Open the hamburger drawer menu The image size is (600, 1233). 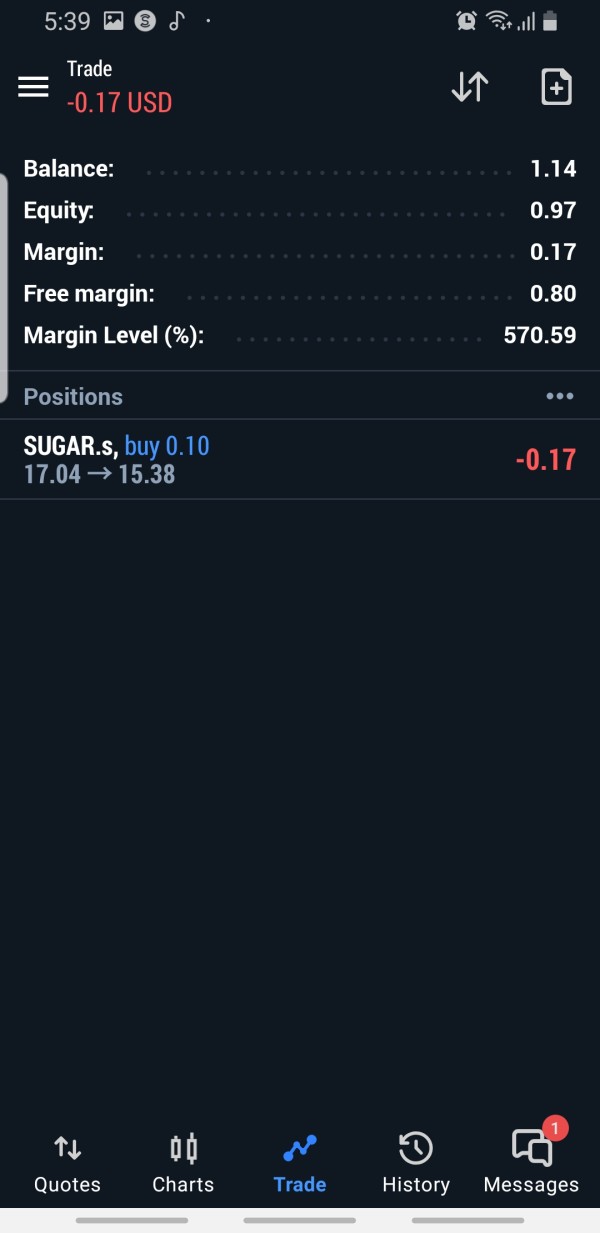coord(33,87)
